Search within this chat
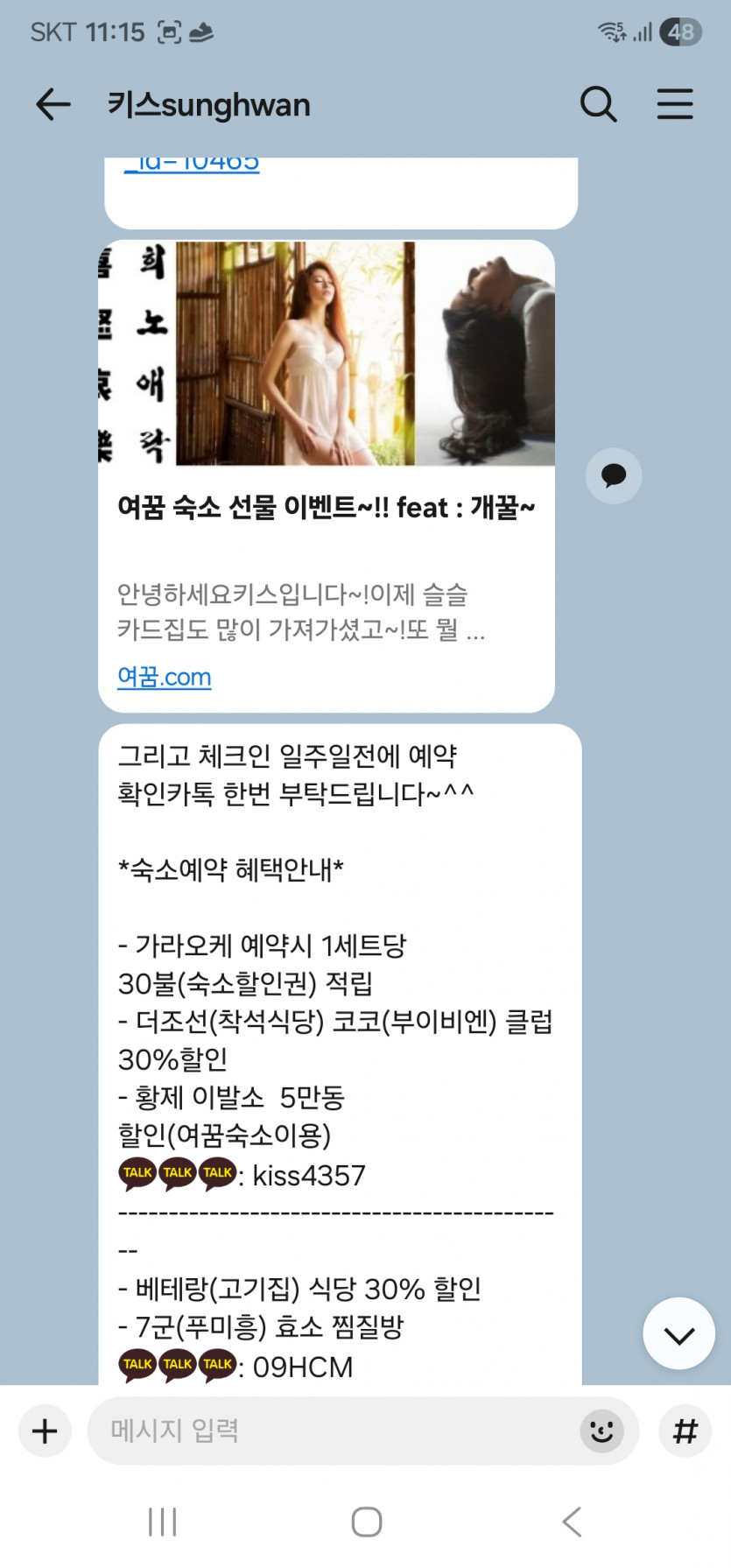 (599, 104)
